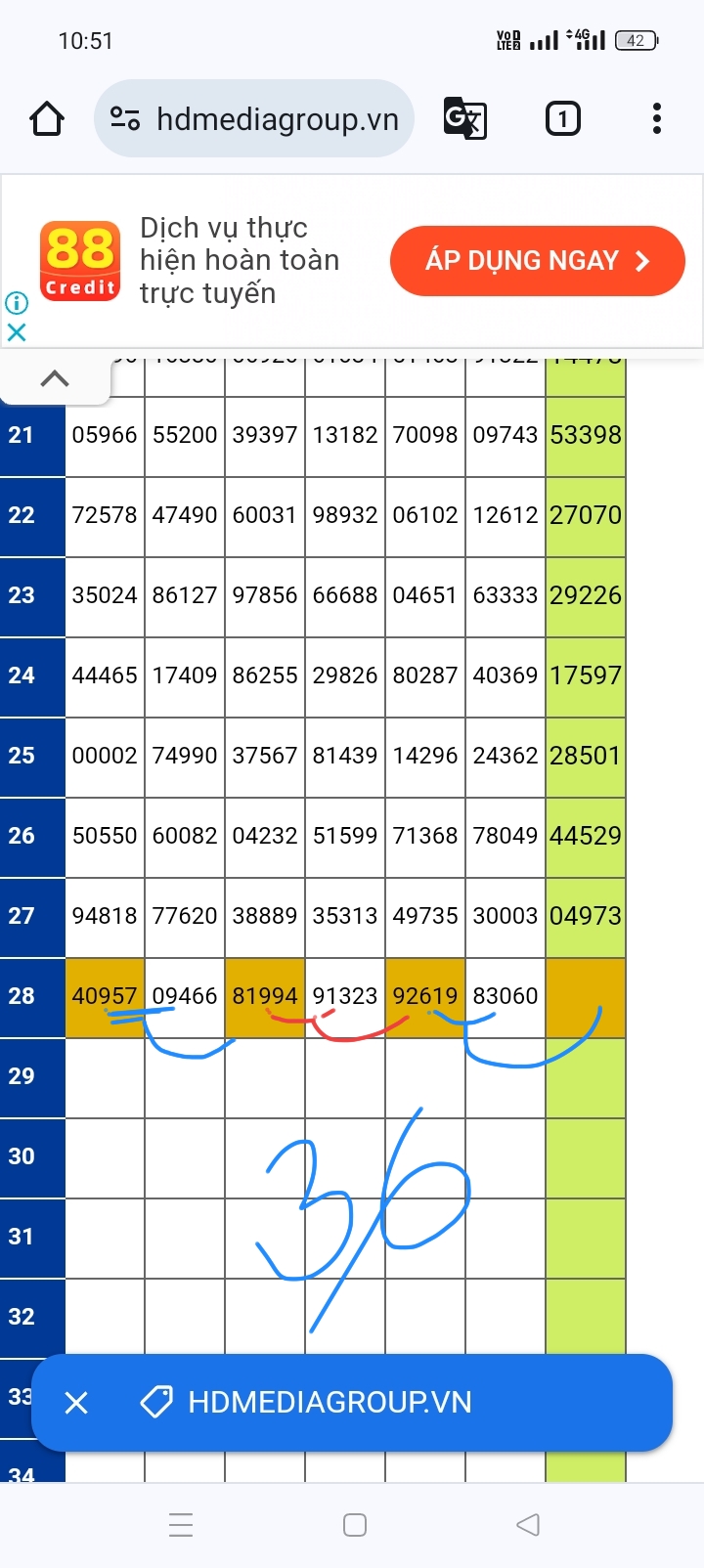Open the ad info icon
This screenshot has width=704, height=1568.
pyautogui.click(x=17, y=302)
